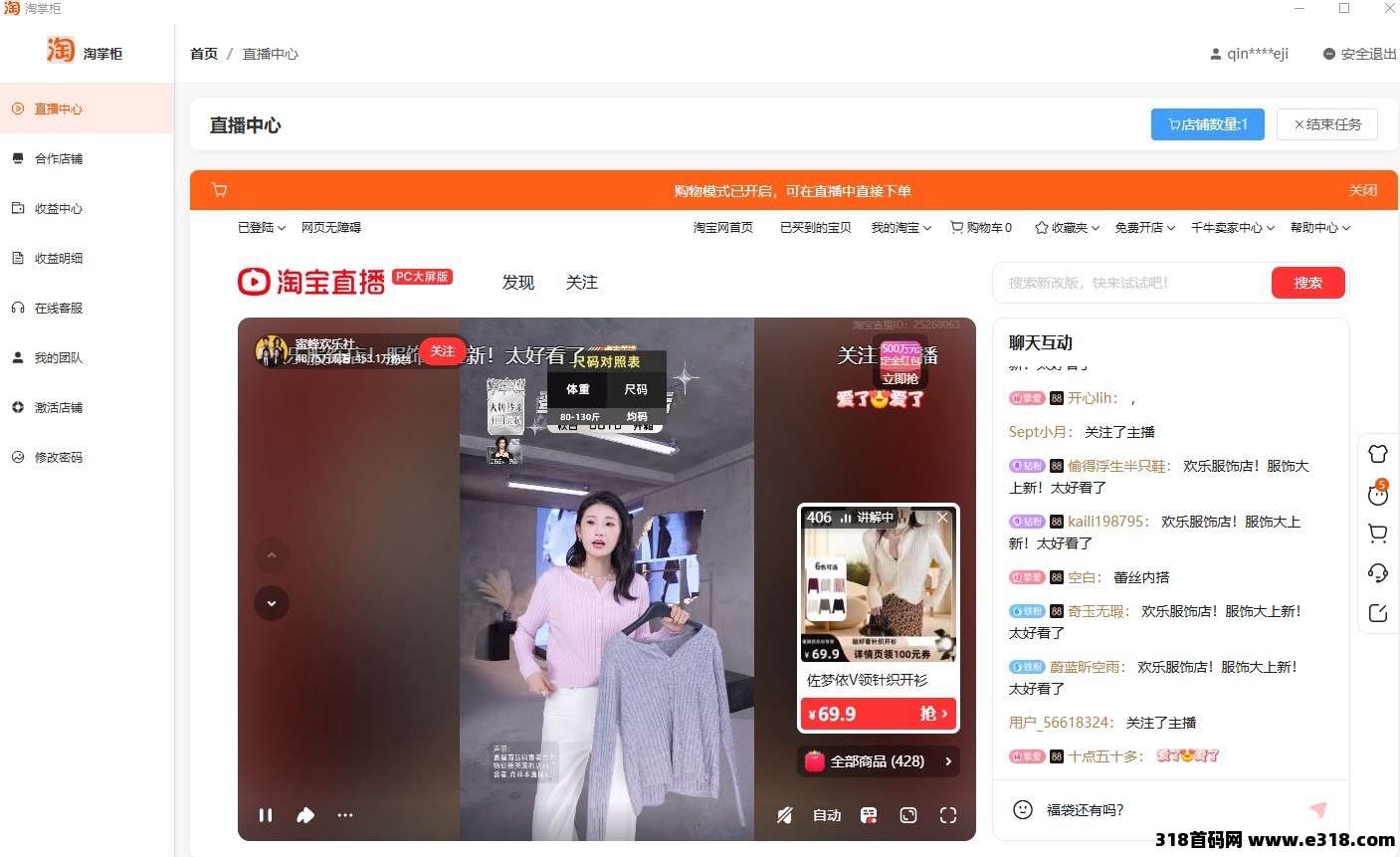Viewport: 1400px width, 857px height.
Task: Open 在线客服 in the sidebar
Action: coord(58,309)
